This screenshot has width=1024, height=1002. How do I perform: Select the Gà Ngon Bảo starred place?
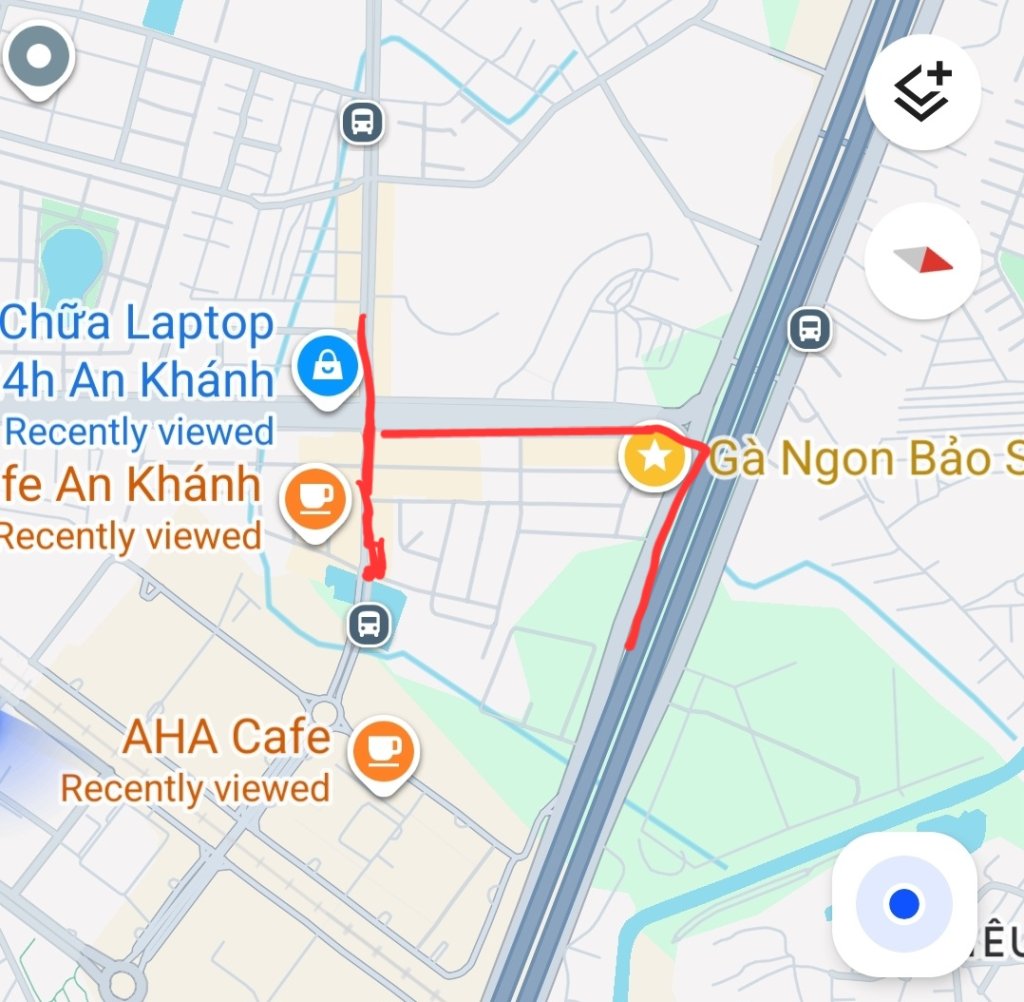click(654, 457)
